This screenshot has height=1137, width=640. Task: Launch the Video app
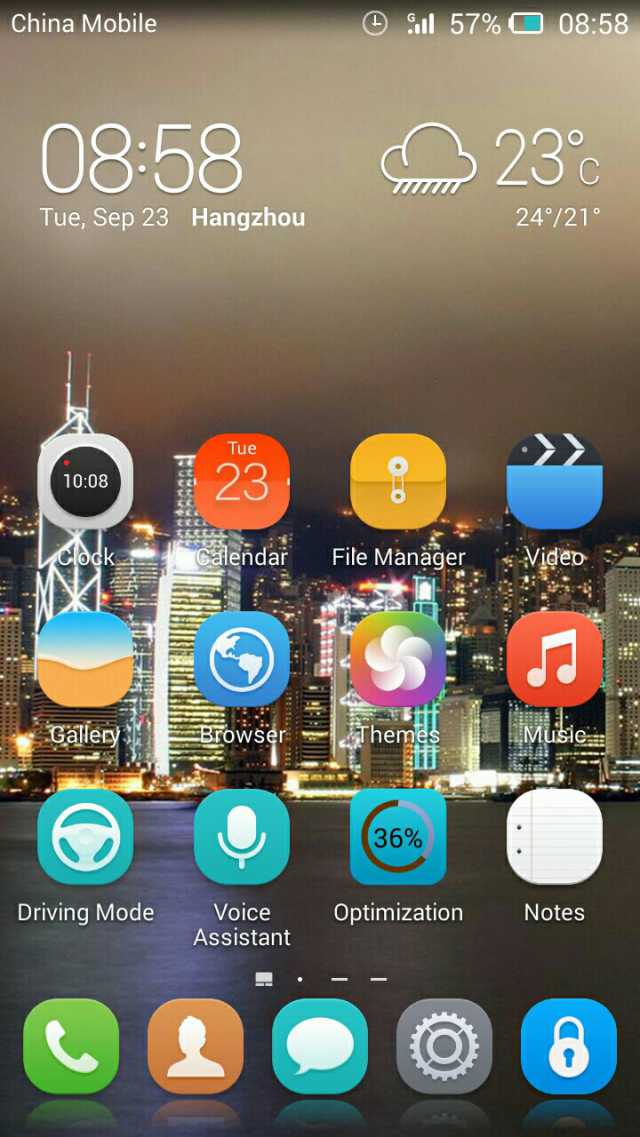[x=554, y=483]
